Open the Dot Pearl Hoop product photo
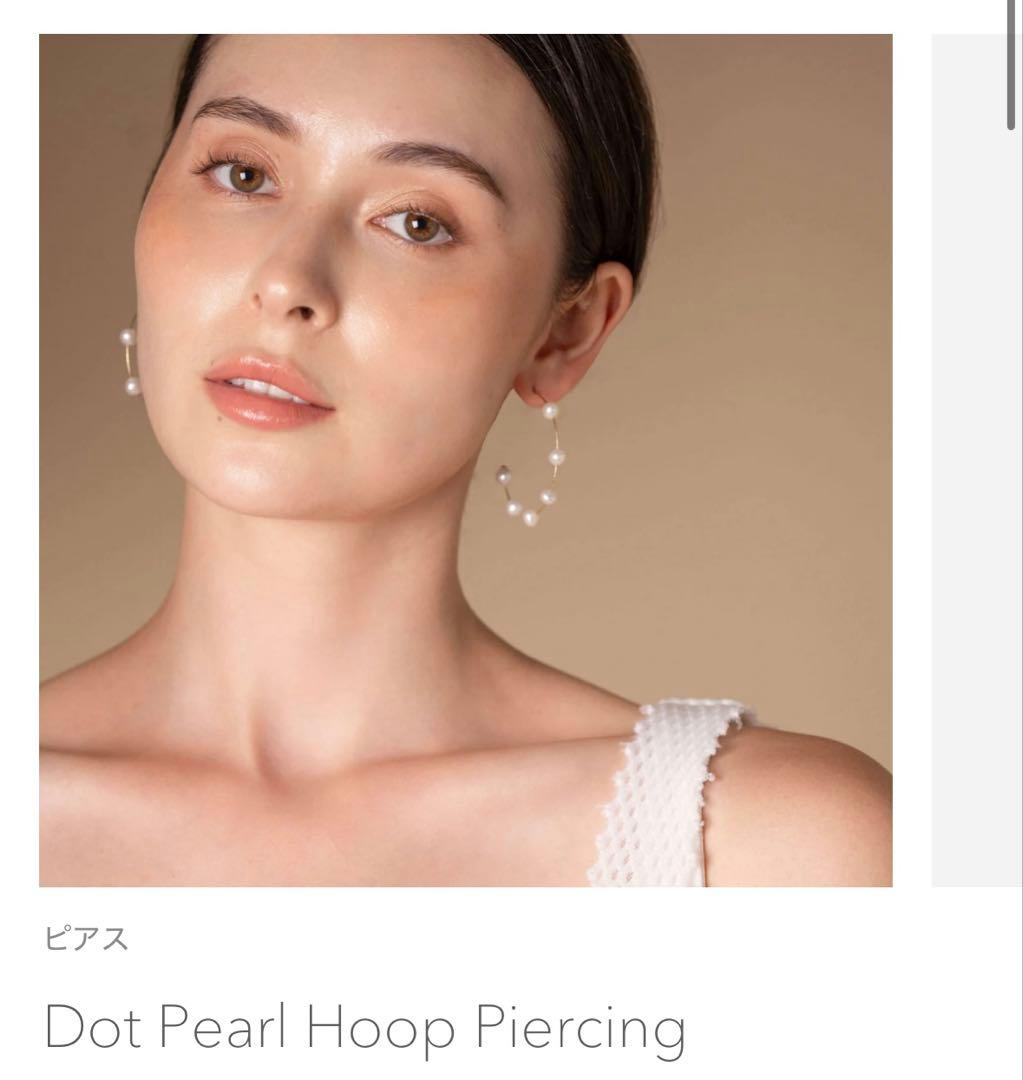 (465, 460)
